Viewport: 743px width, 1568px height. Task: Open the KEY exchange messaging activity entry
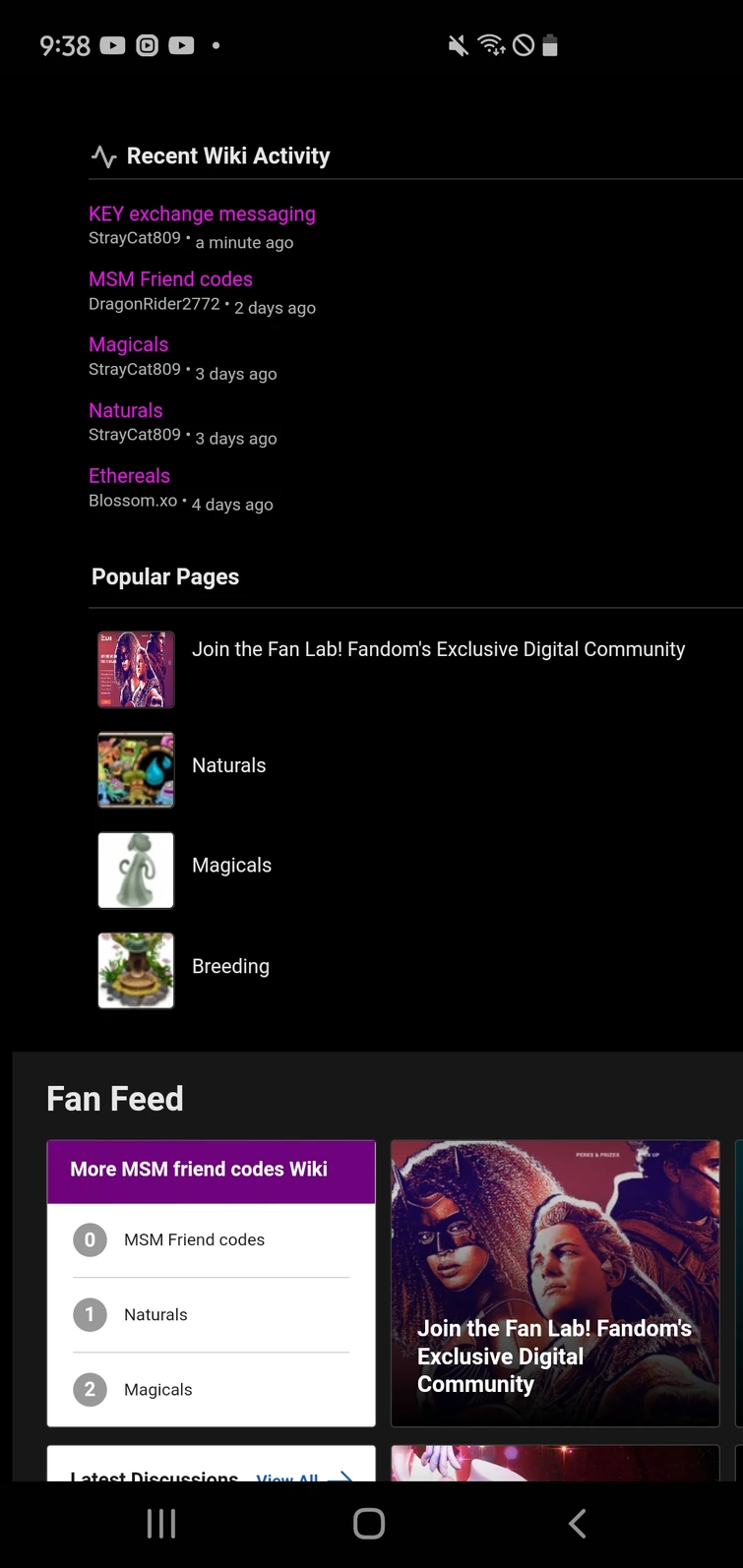tap(202, 213)
